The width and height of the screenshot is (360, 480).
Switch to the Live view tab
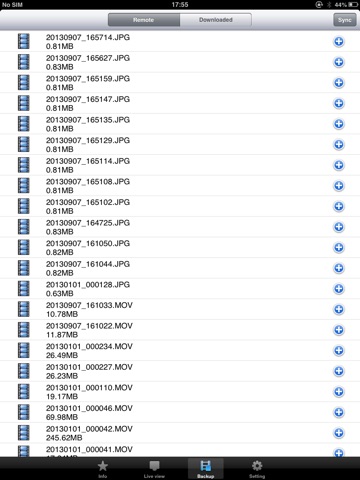click(154, 469)
